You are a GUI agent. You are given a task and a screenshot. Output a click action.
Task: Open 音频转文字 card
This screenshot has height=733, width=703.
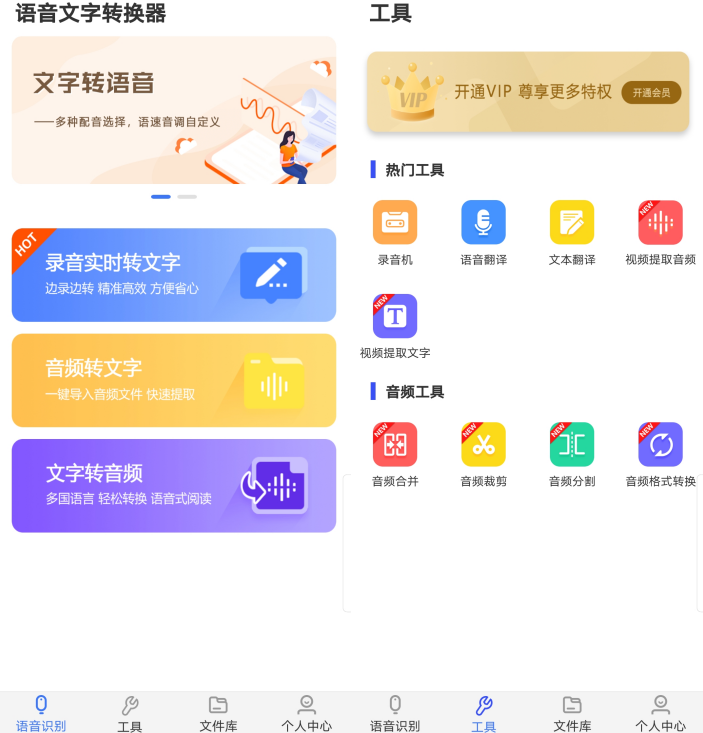[x=173, y=380]
